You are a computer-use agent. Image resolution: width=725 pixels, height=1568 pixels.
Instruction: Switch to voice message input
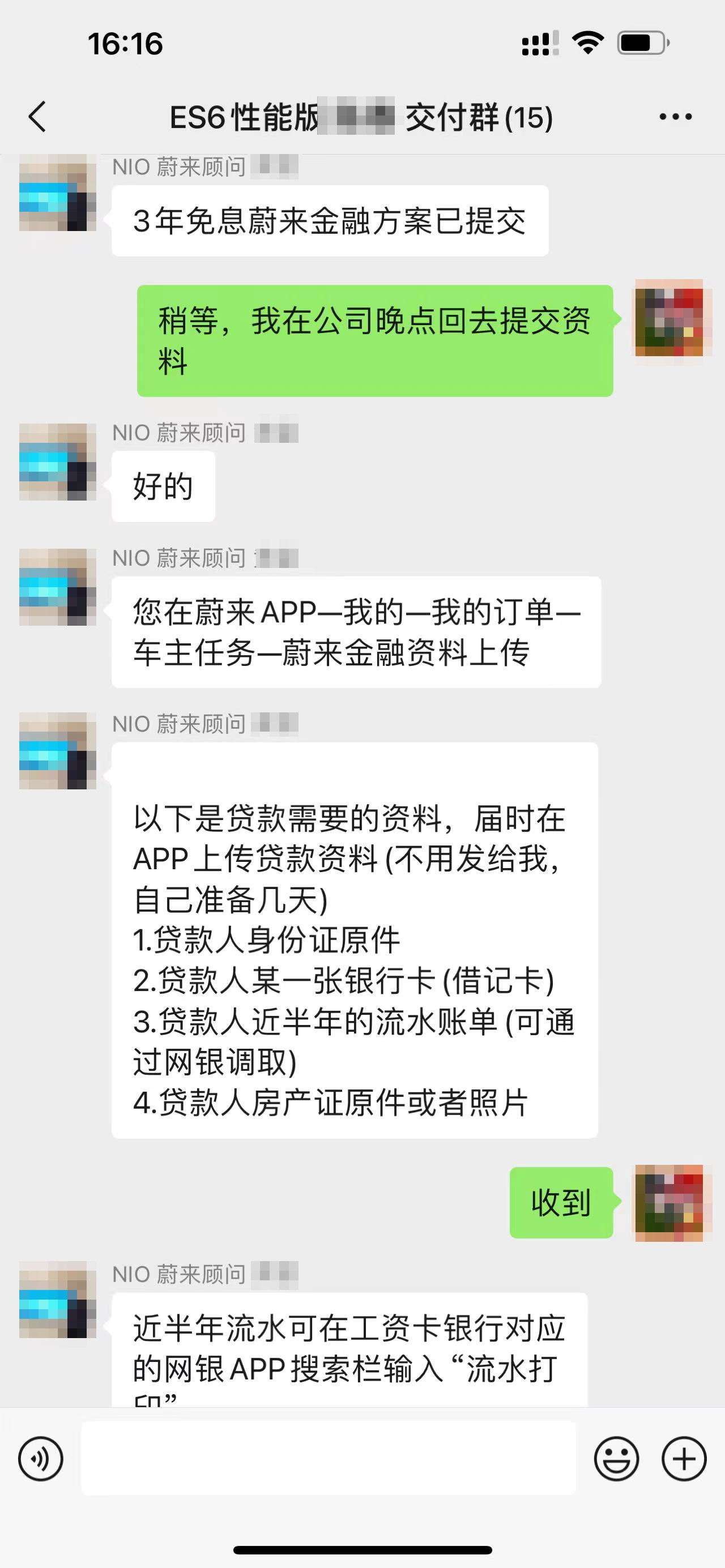[x=41, y=1459]
